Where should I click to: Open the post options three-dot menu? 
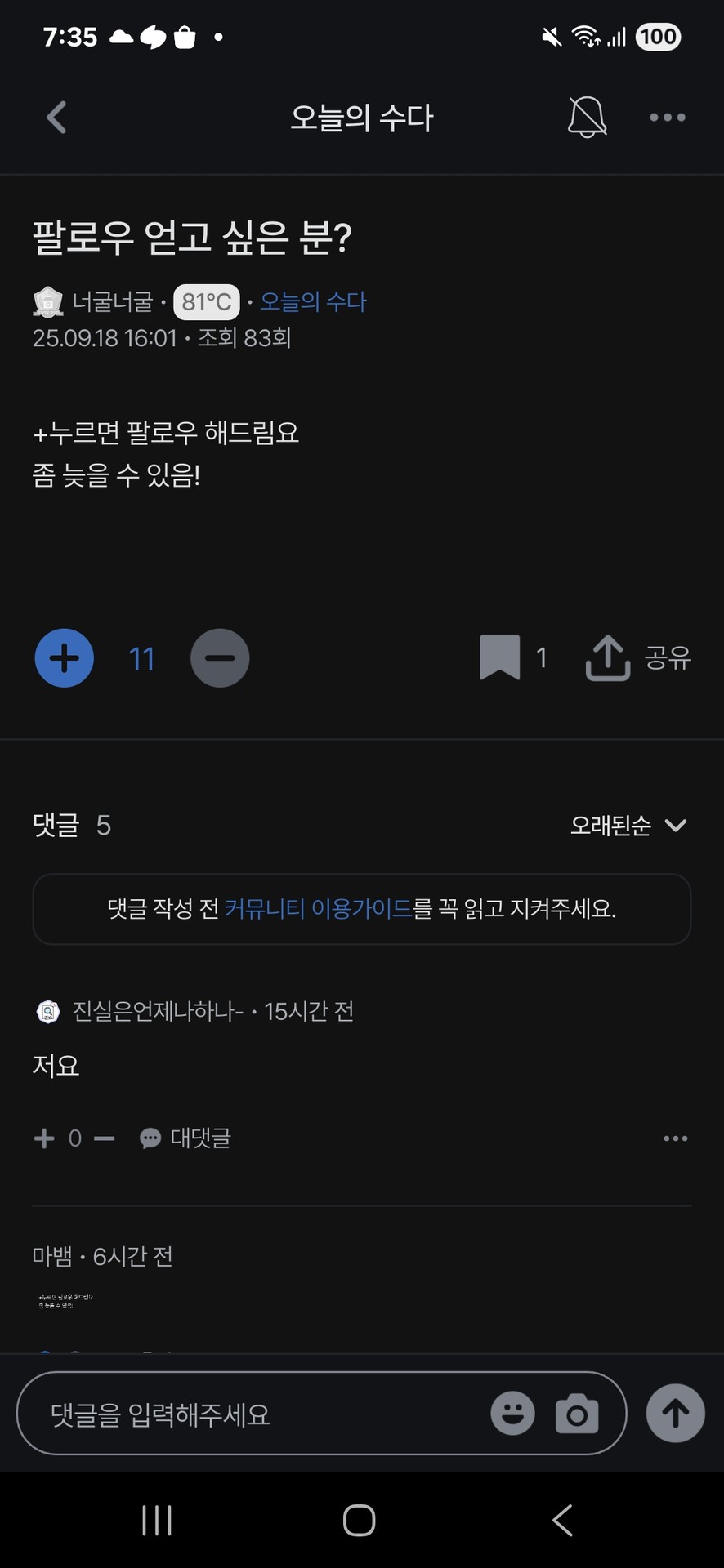pos(667,117)
